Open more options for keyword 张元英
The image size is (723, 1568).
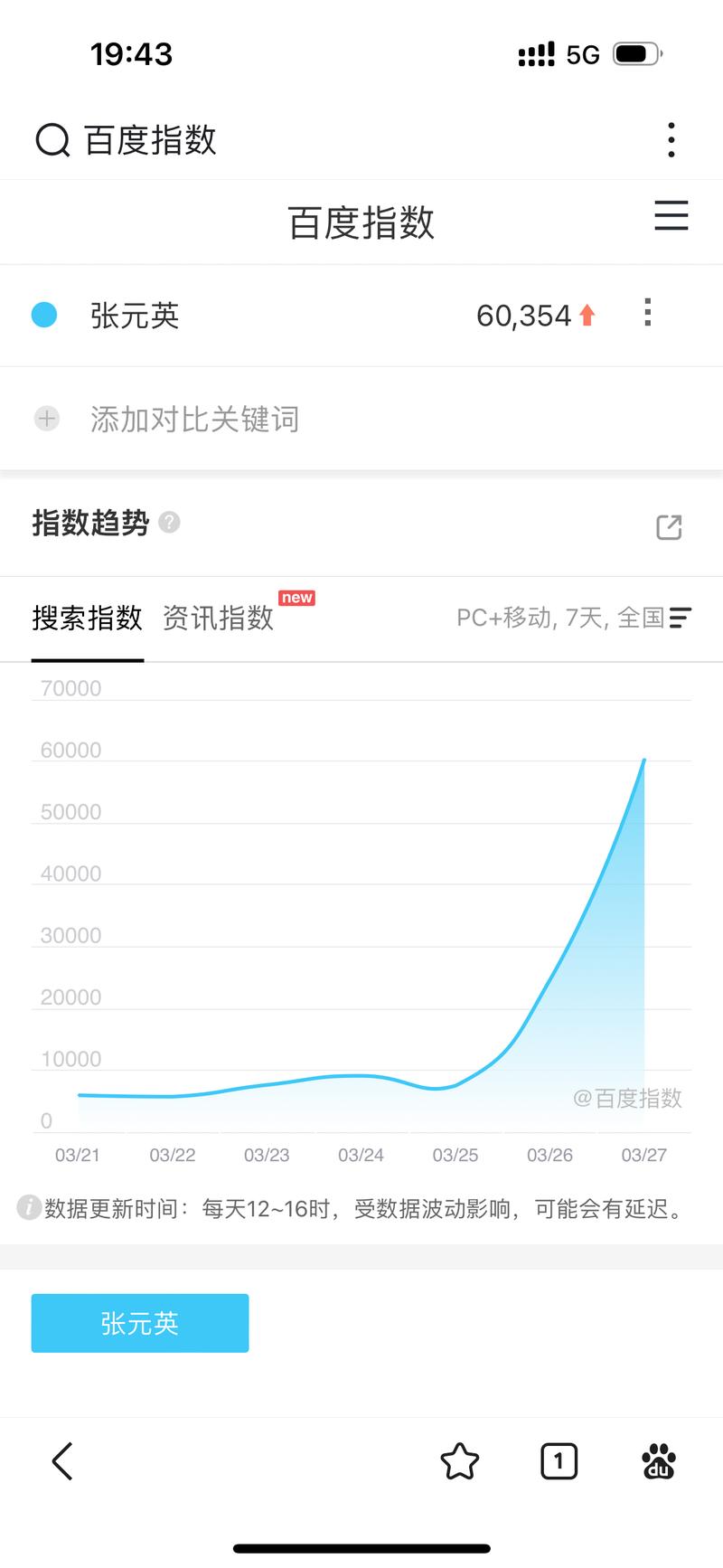pos(647,313)
